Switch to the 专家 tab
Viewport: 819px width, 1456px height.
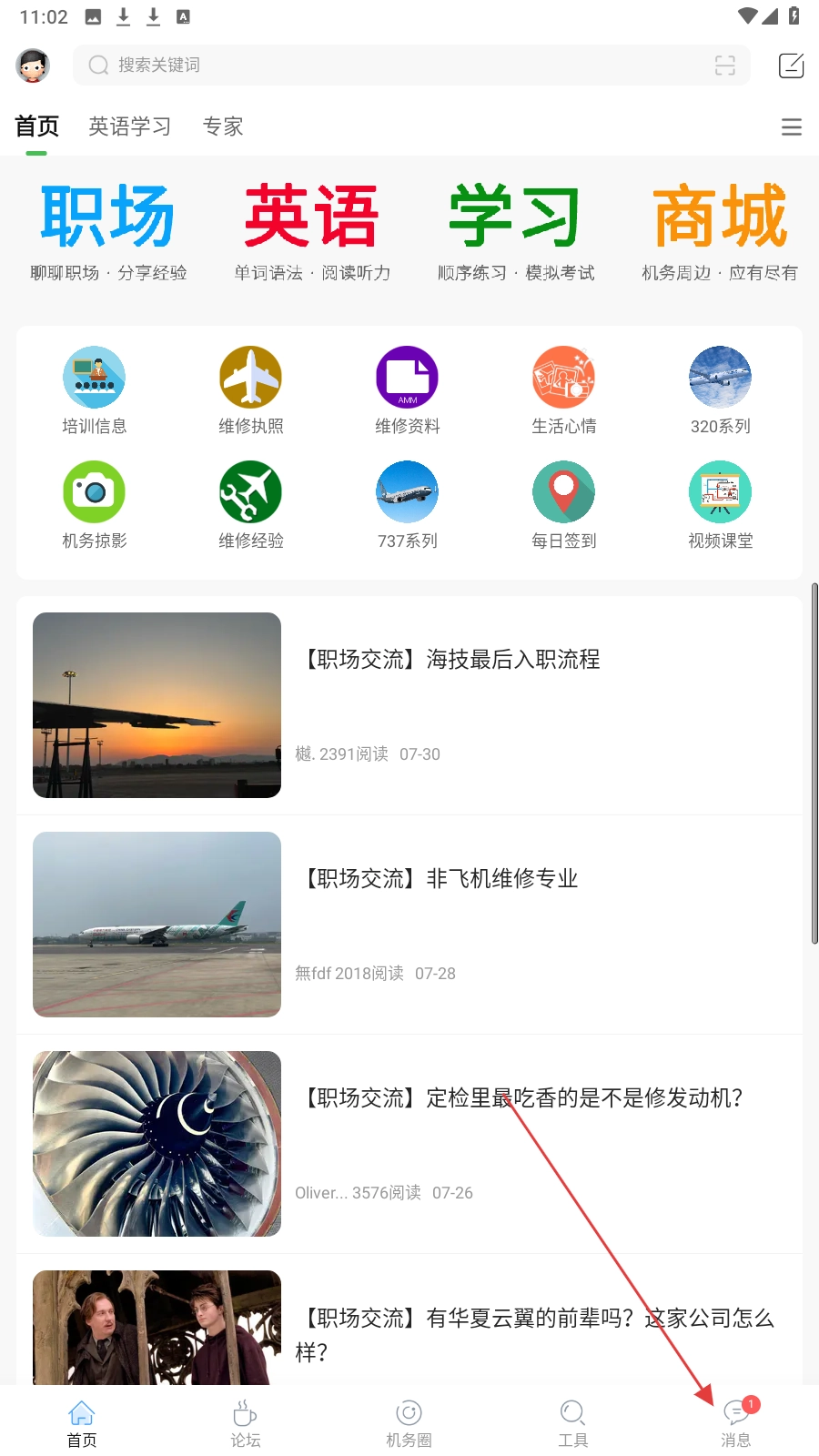[x=223, y=126]
